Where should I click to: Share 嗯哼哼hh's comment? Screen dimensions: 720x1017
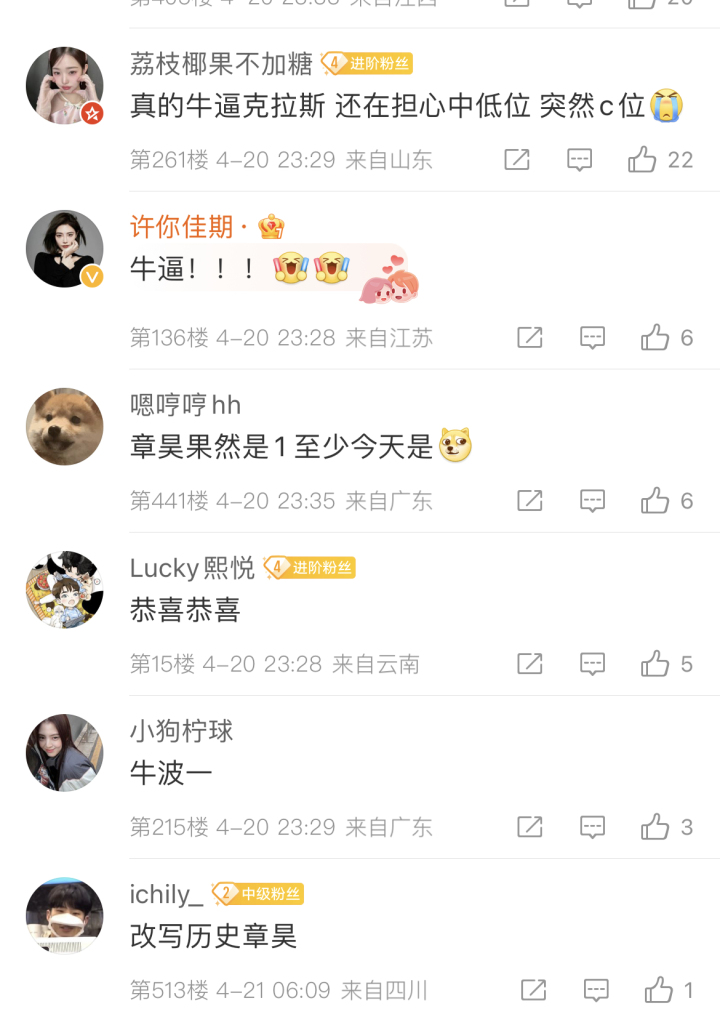pos(530,501)
